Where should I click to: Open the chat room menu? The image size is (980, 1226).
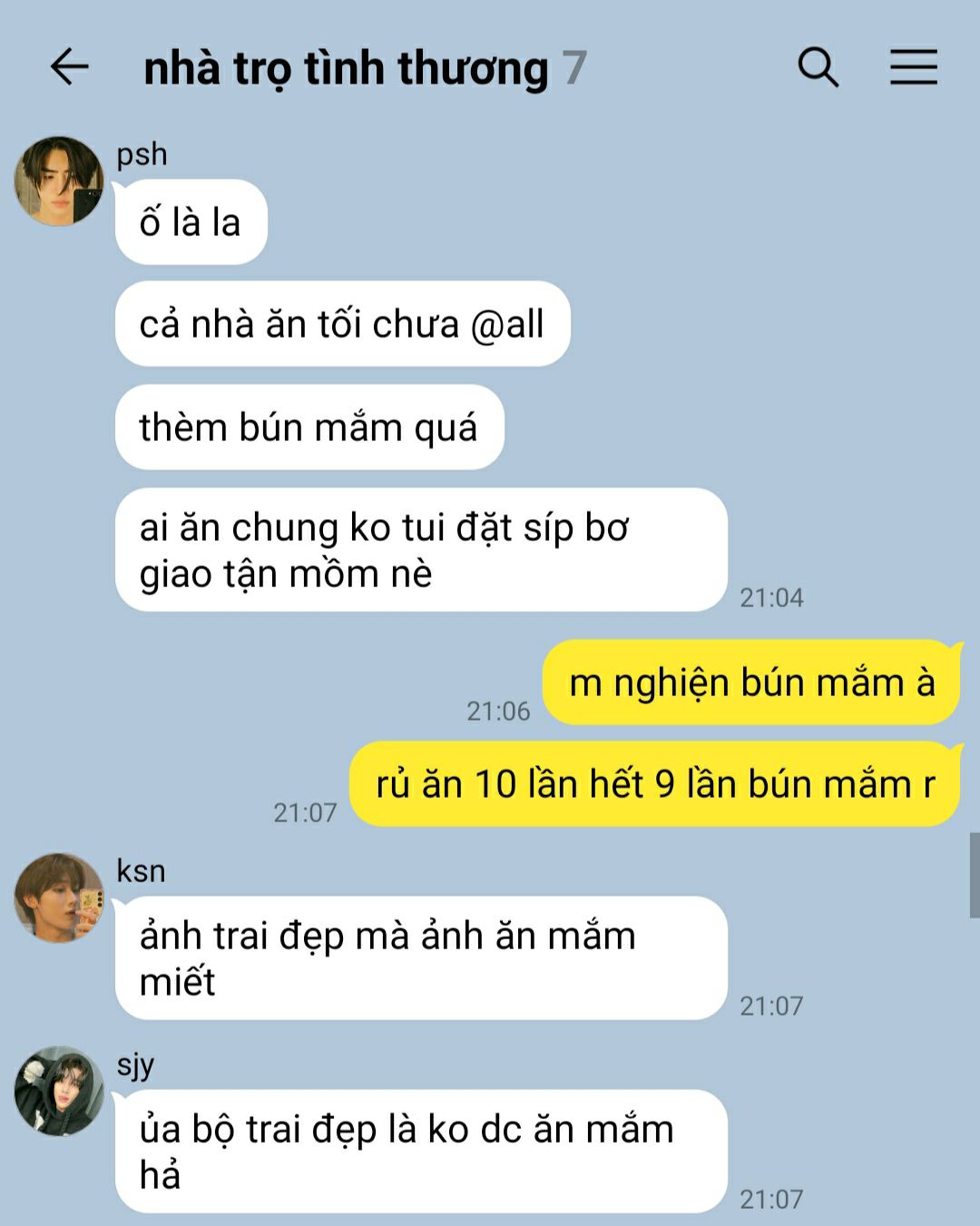pos(913,67)
